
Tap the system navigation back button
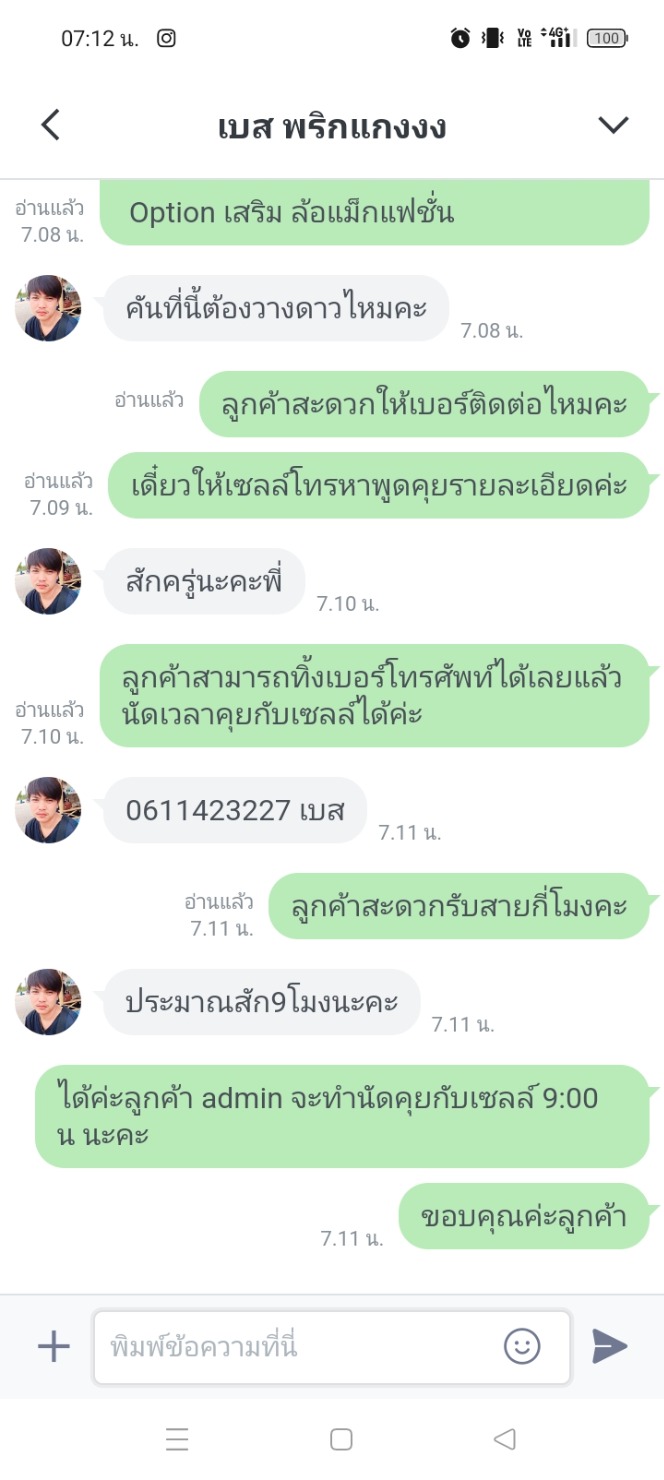(504, 1439)
